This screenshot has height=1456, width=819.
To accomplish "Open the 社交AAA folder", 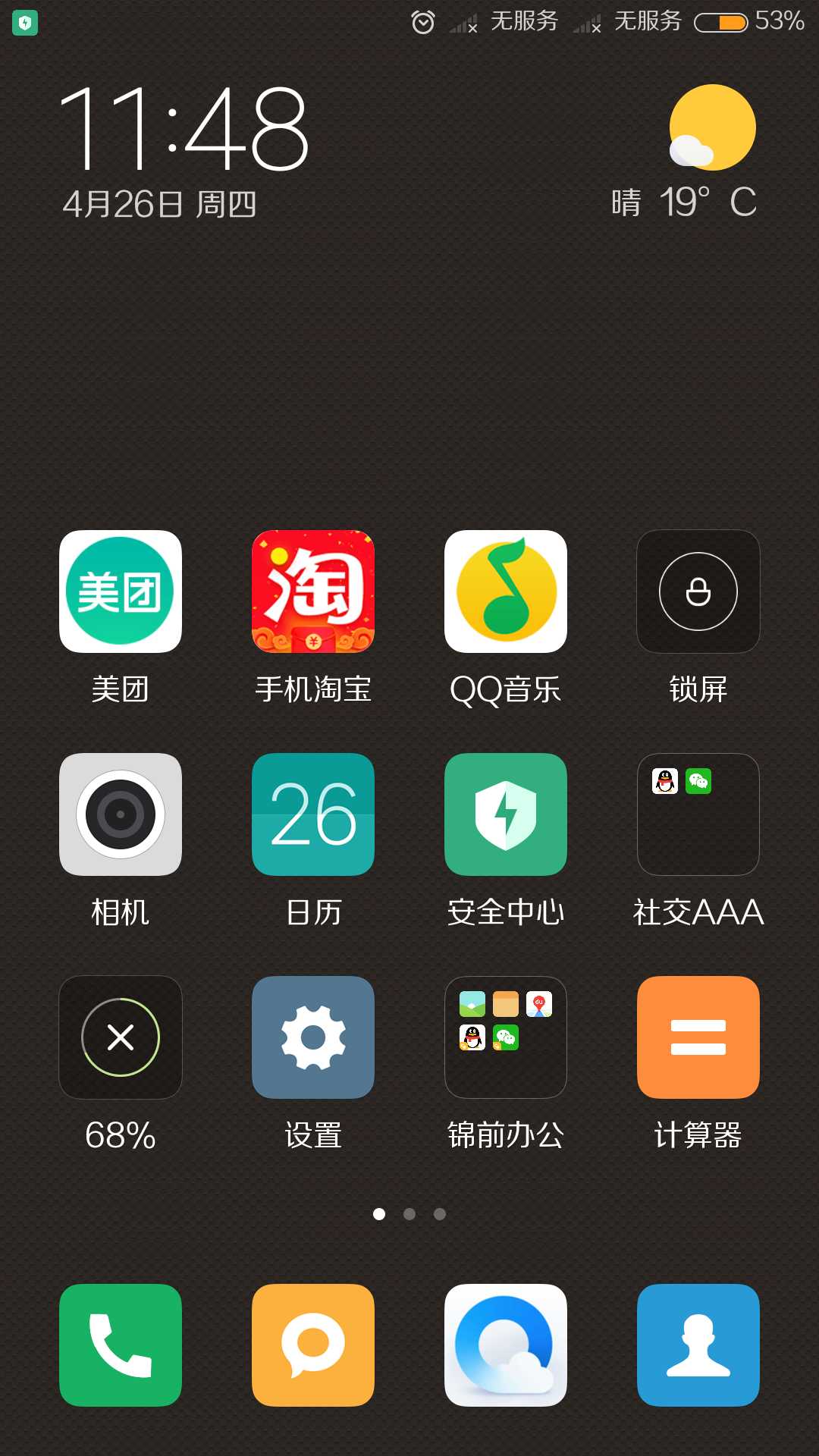I will [x=698, y=815].
